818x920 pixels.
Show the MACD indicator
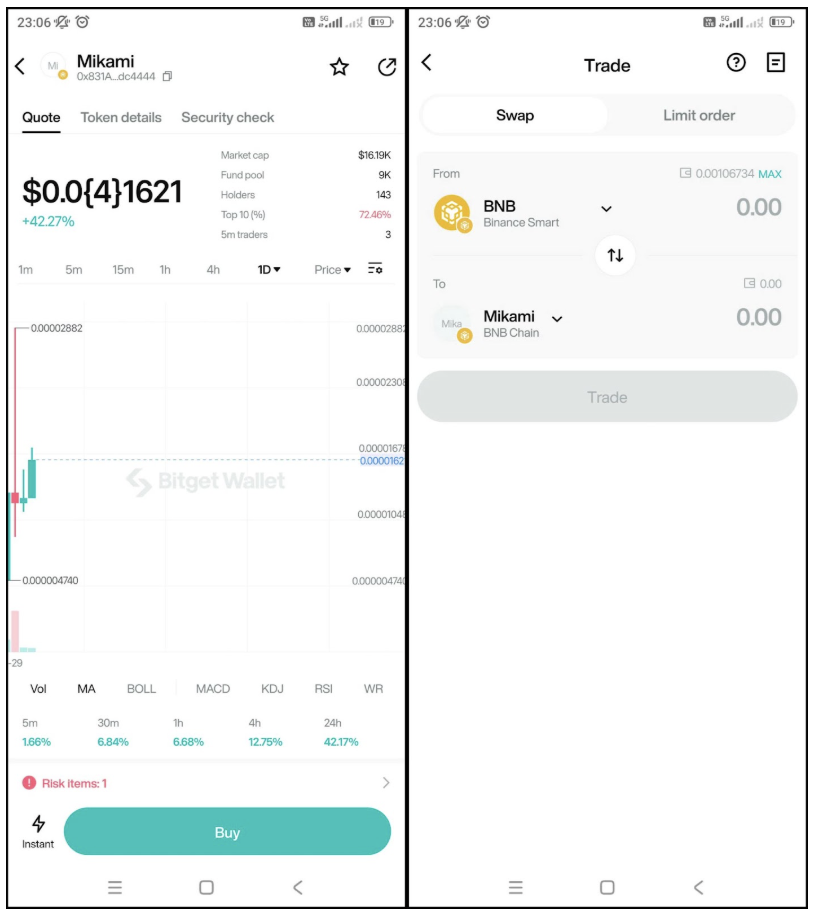212,689
